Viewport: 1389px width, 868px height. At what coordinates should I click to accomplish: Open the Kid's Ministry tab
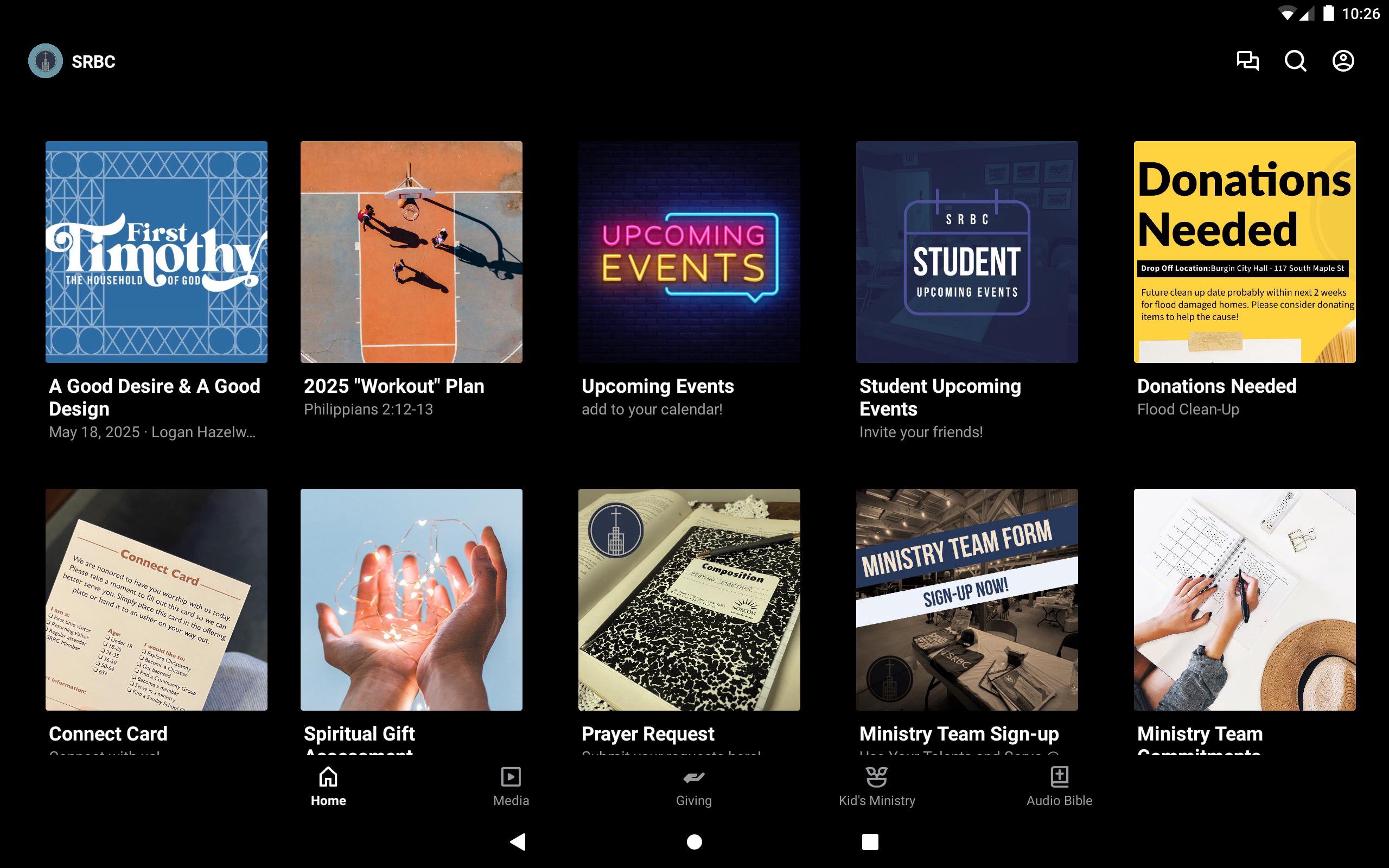pyautogui.click(x=876, y=786)
